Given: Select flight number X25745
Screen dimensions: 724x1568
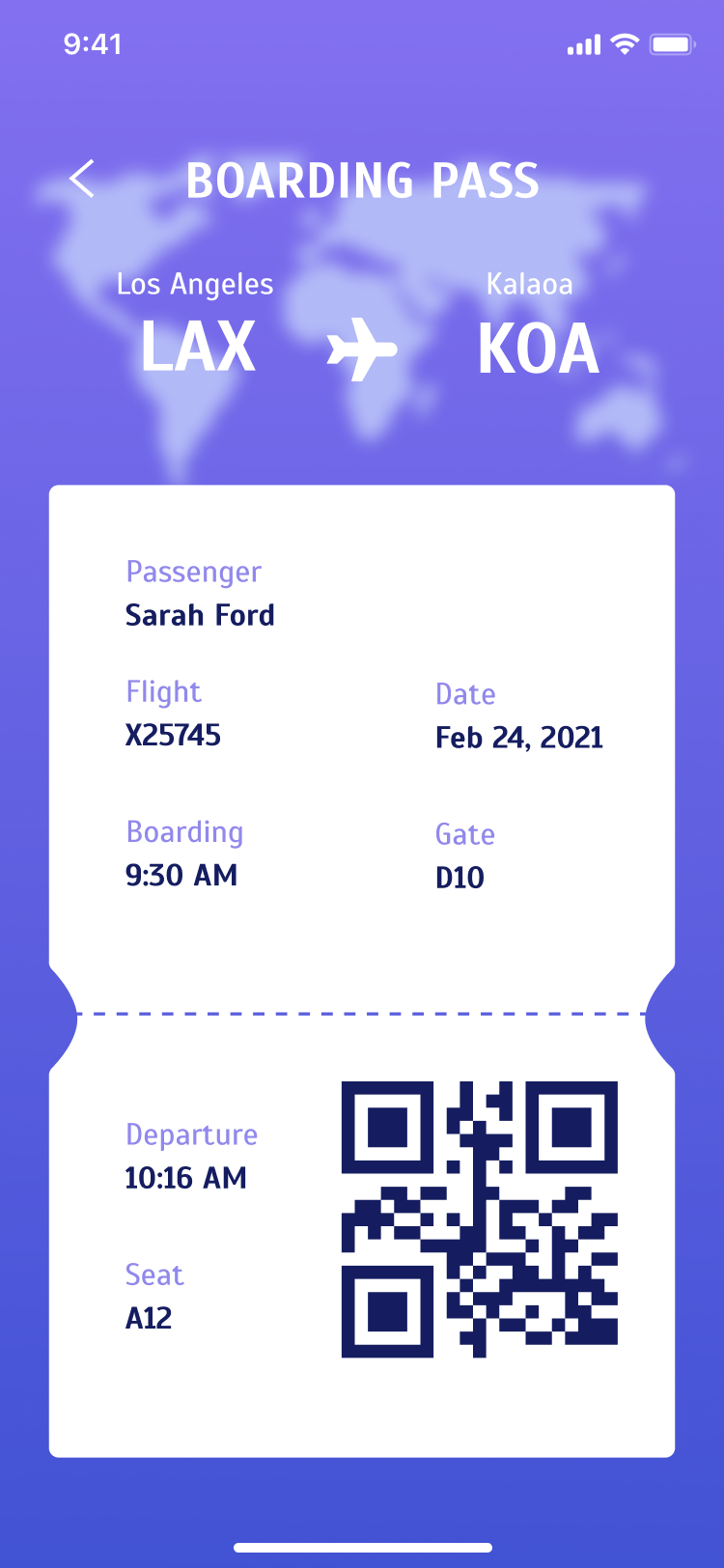Looking at the screenshot, I should [x=173, y=735].
